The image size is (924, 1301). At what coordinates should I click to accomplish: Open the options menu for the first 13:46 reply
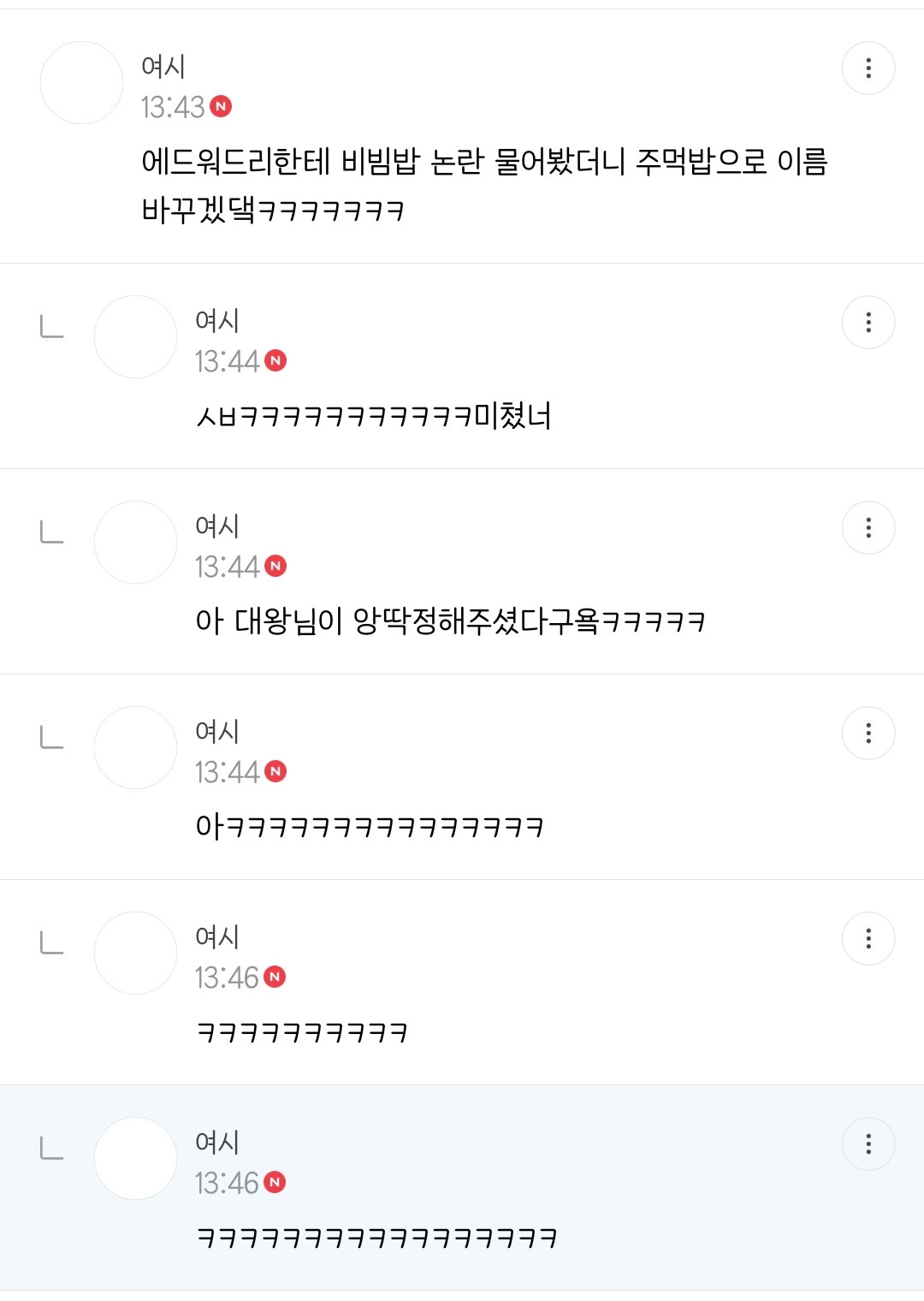pyautogui.click(x=868, y=938)
